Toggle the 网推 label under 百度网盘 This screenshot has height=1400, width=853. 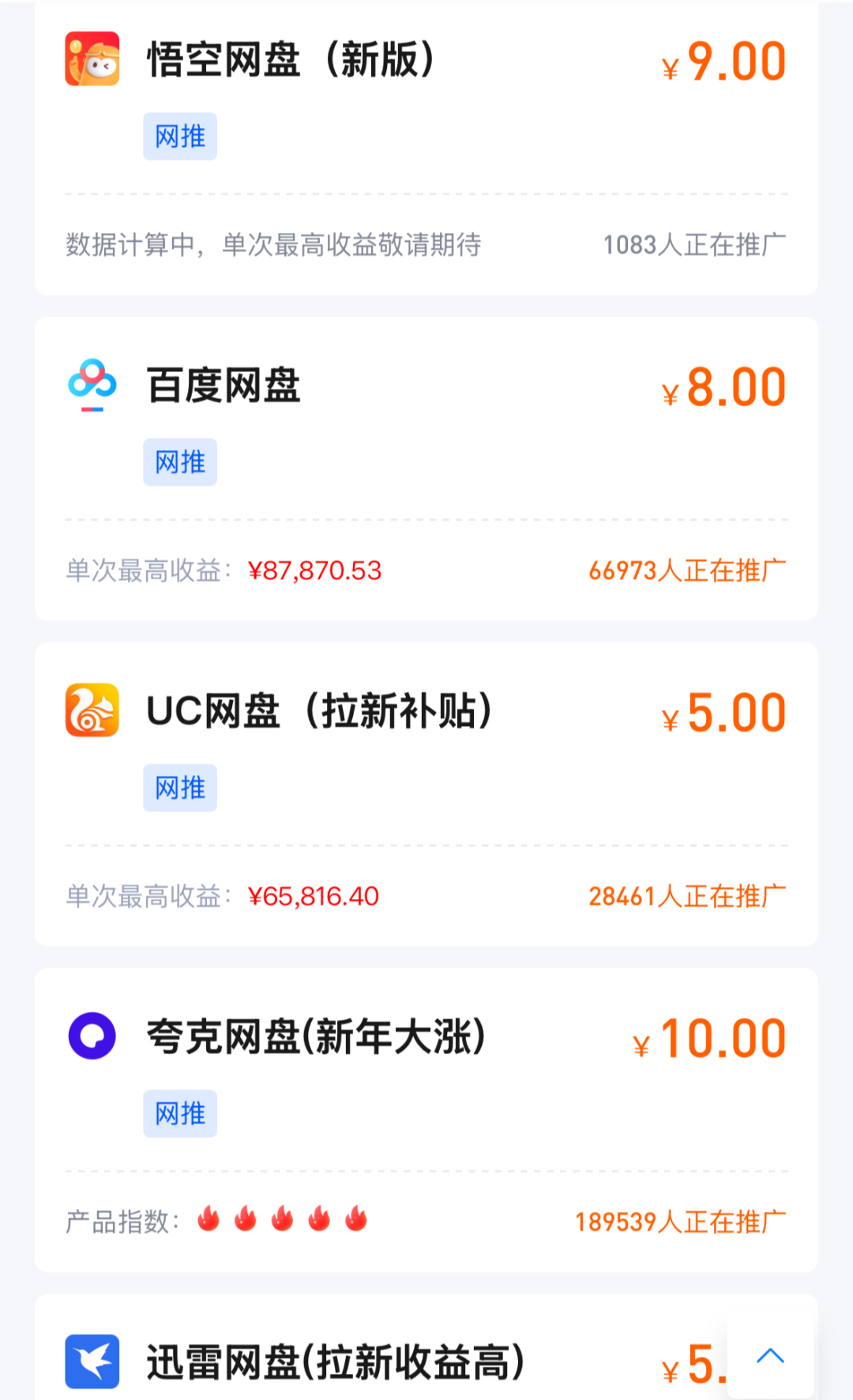click(x=179, y=462)
